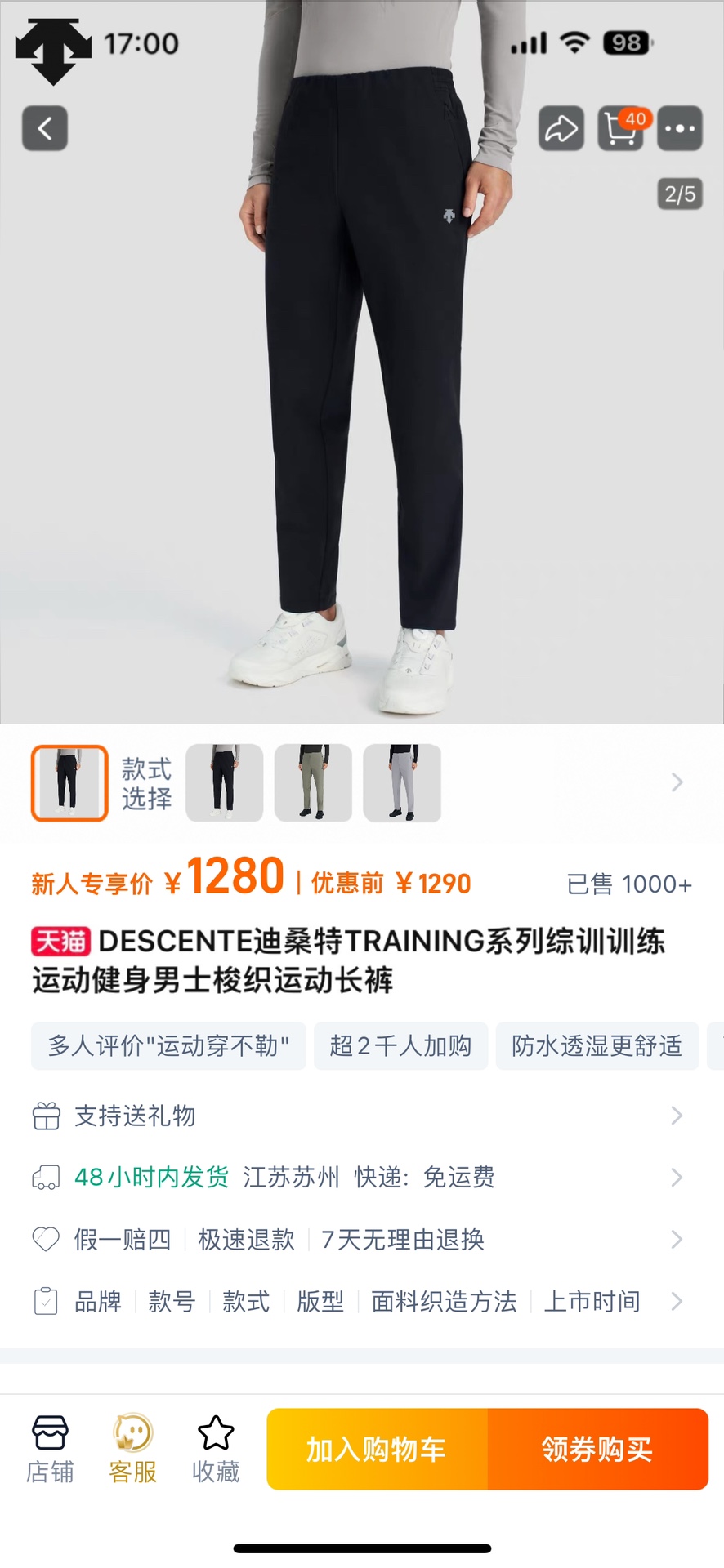Go back to the previous page

(x=45, y=128)
